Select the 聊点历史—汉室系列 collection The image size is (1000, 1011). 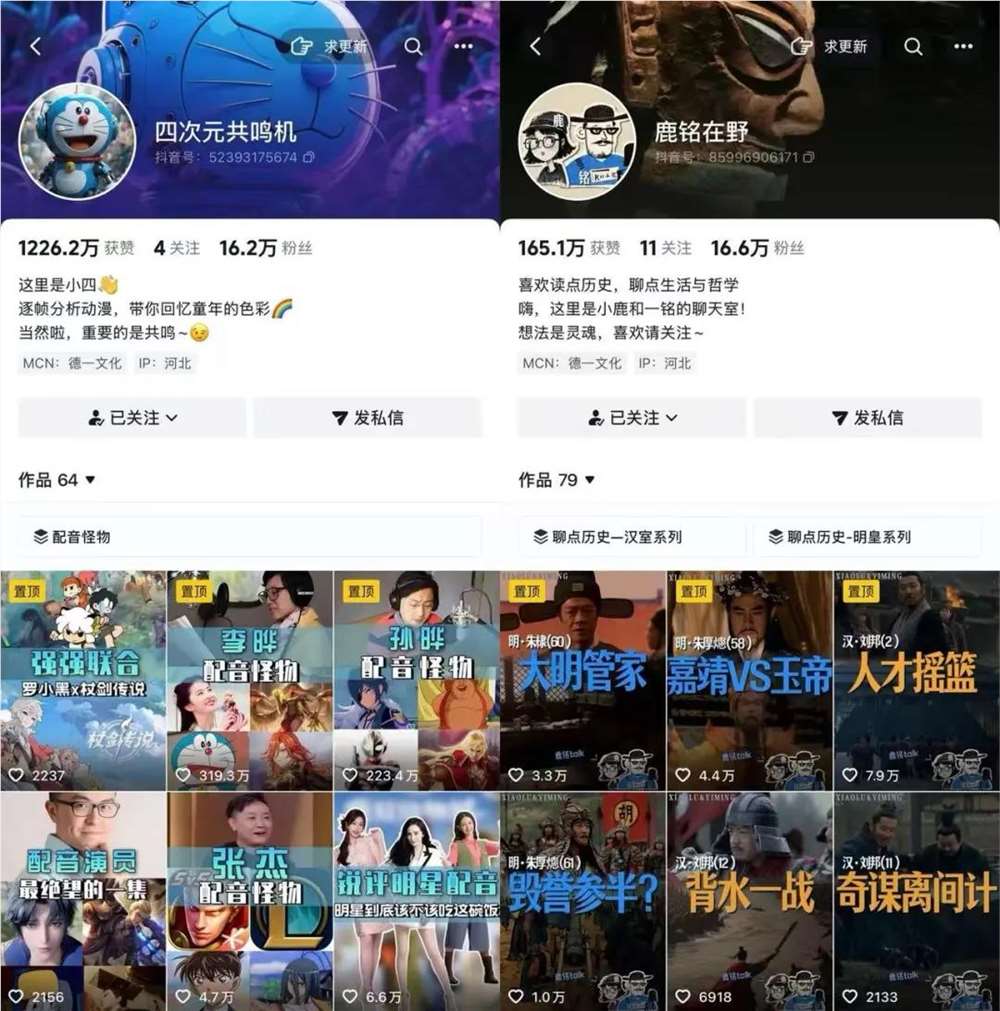[x=612, y=537]
